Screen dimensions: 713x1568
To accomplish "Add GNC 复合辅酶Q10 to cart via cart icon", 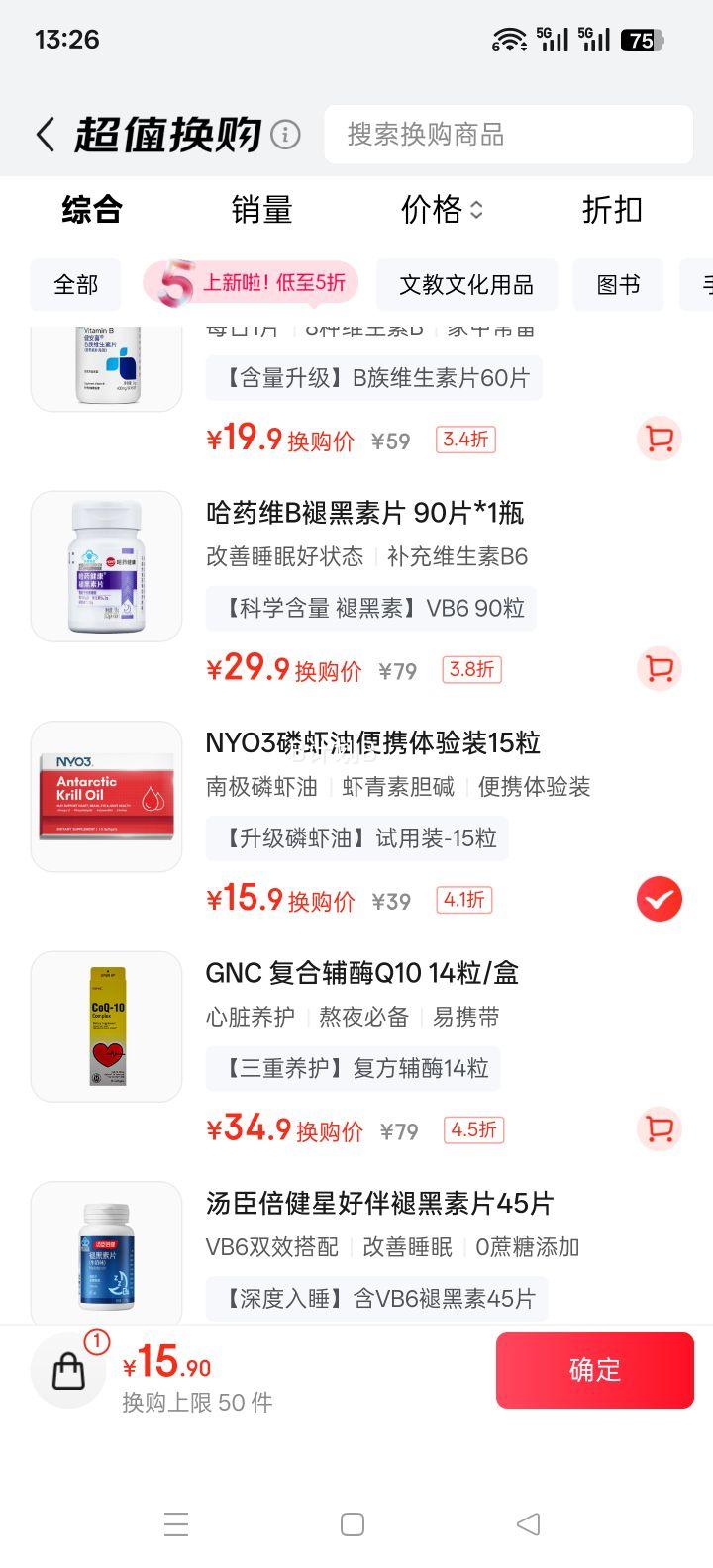I will 659,1129.
